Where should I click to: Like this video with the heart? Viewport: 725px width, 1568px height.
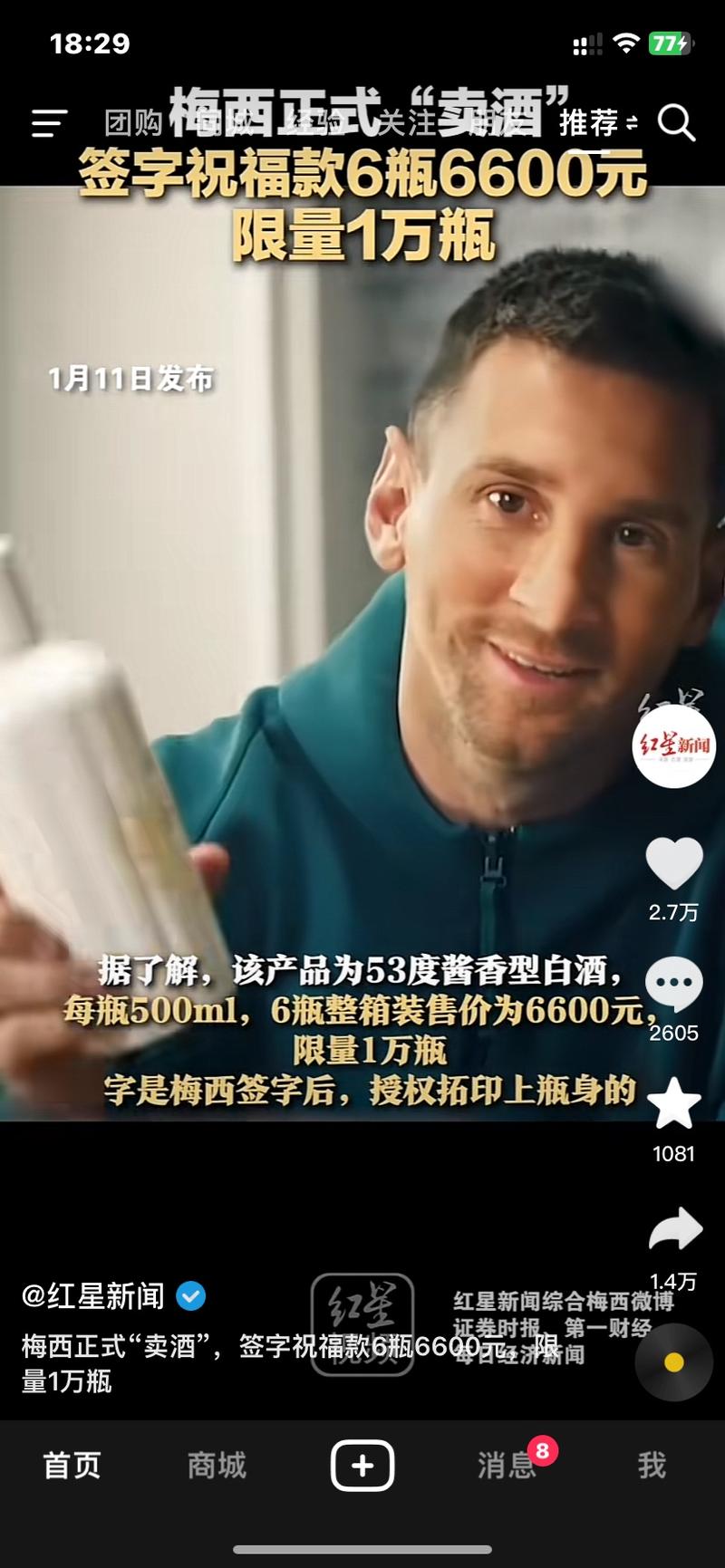[x=673, y=864]
